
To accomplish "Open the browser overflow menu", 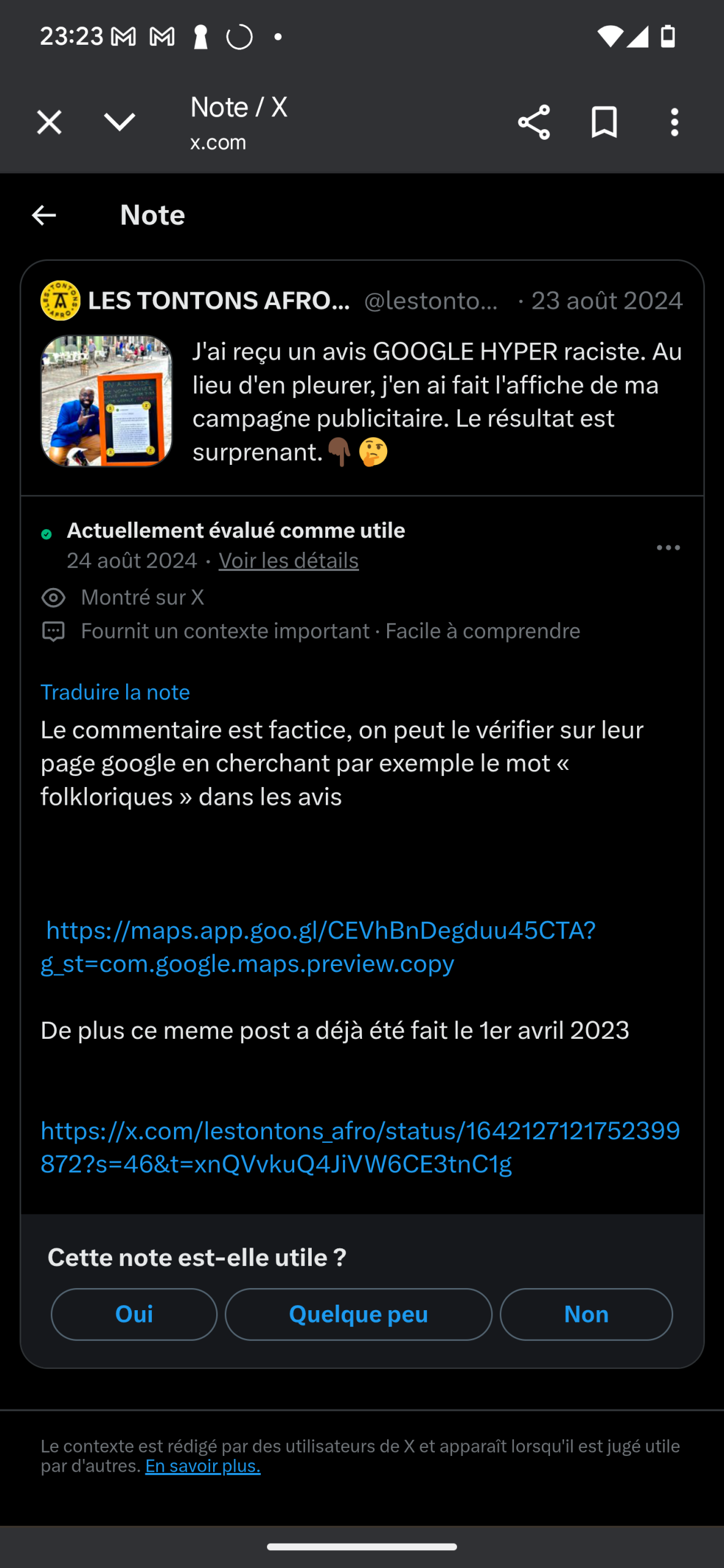I will tap(674, 123).
